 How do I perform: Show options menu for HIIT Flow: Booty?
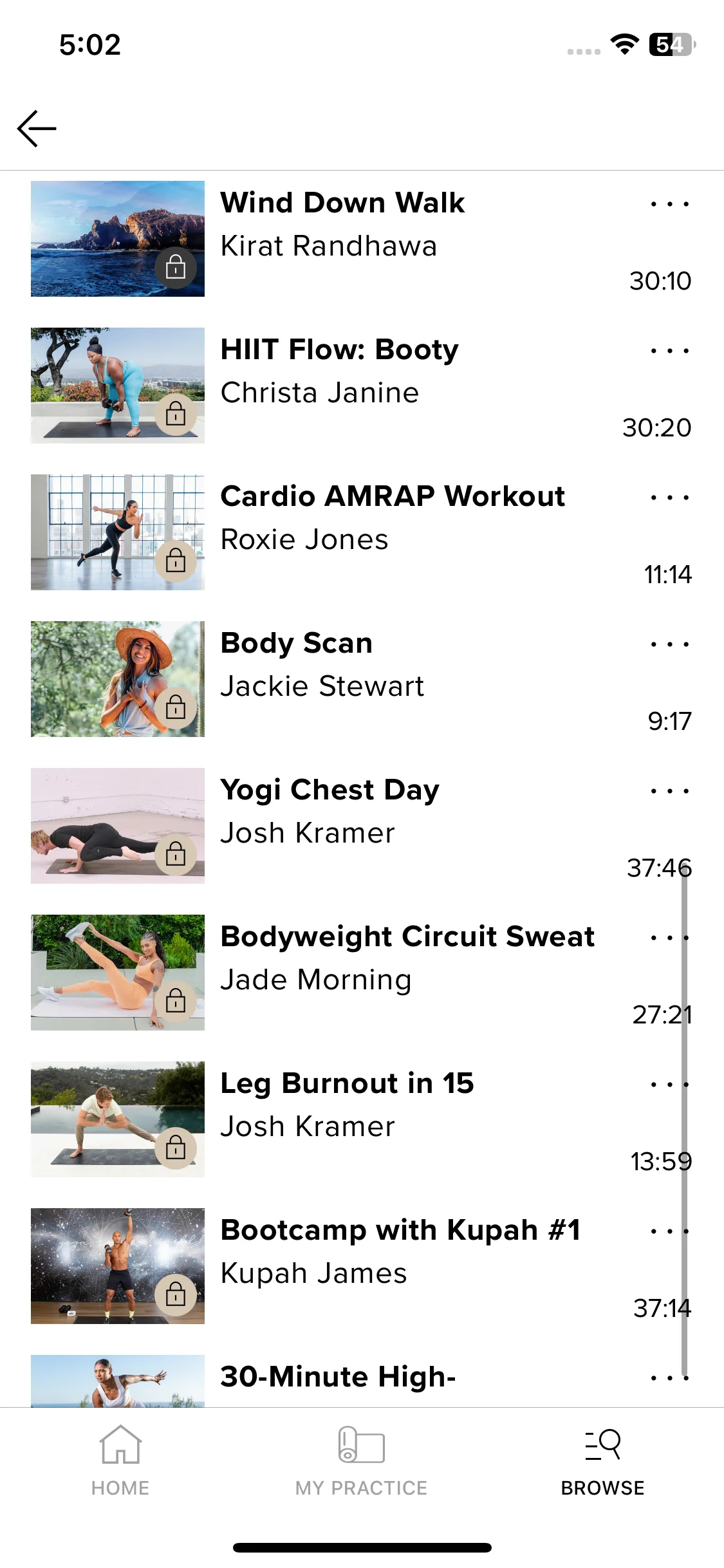tap(669, 351)
